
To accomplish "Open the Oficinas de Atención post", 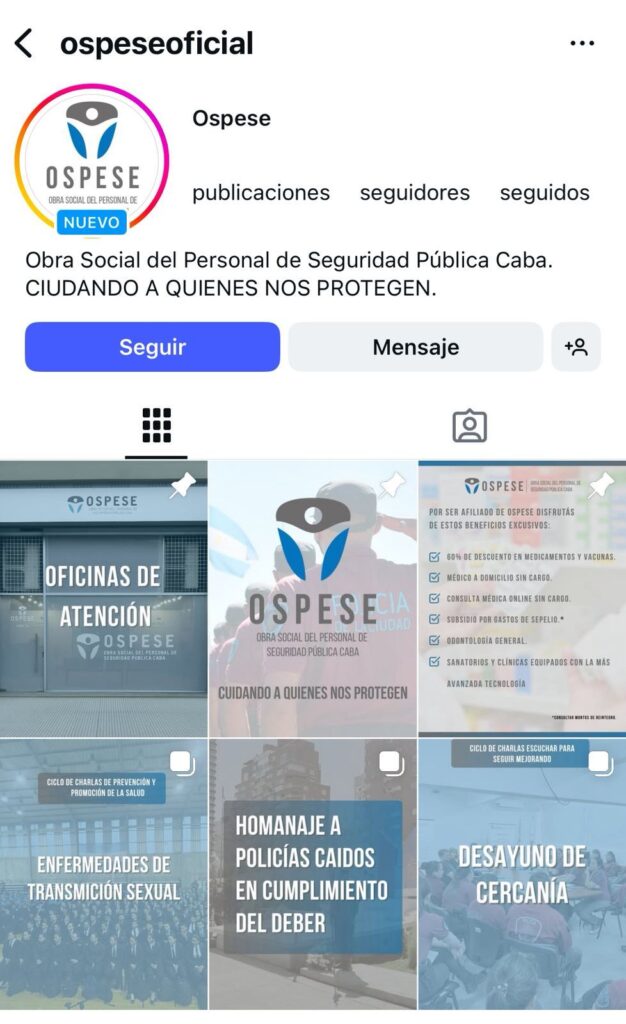I will [104, 598].
